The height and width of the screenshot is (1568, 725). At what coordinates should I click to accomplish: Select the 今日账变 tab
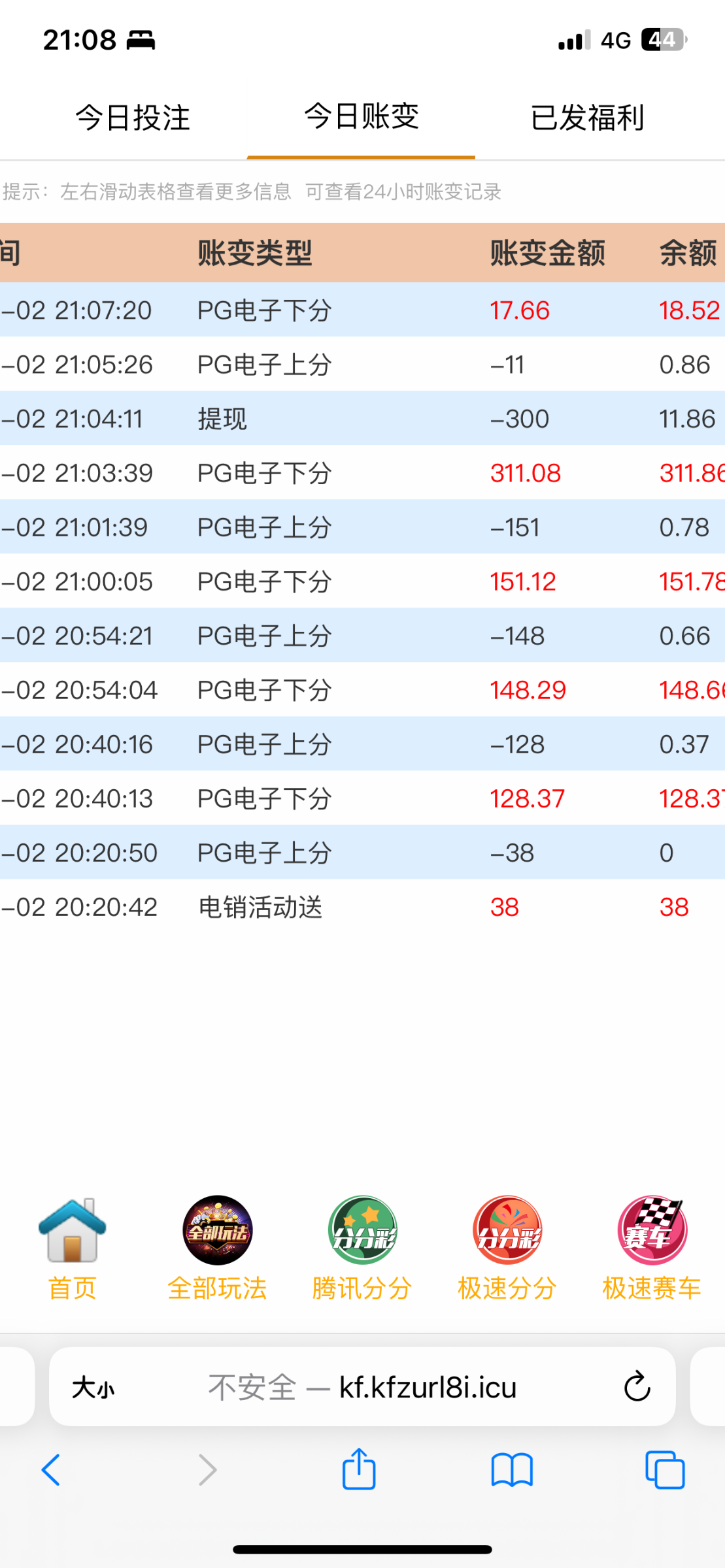click(x=361, y=117)
